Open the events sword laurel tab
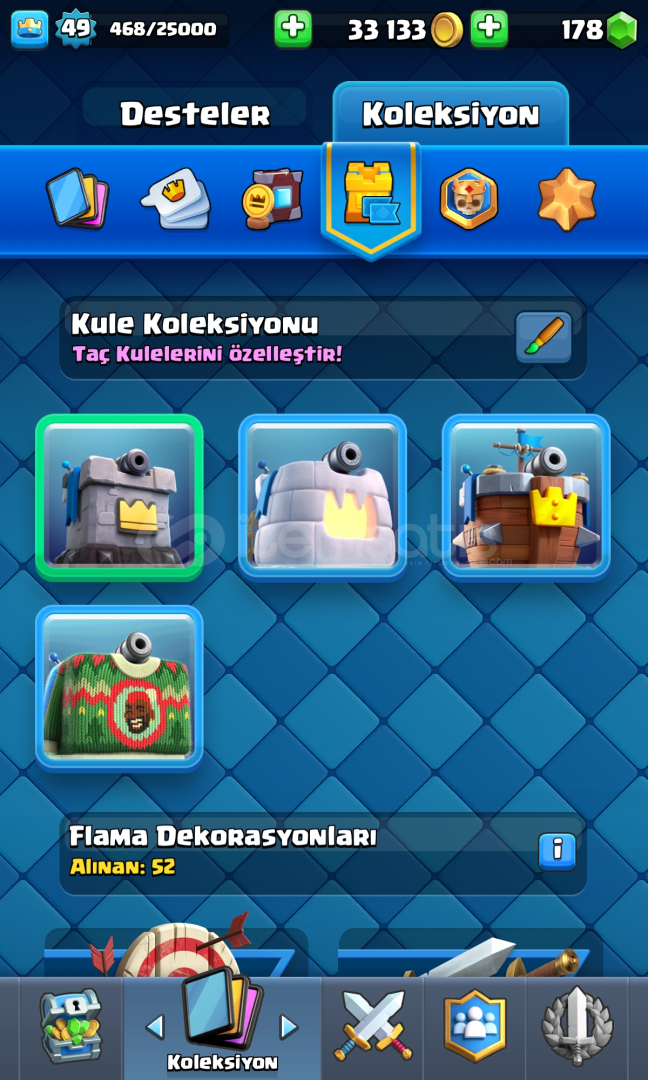This screenshot has width=648, height=1080. (576, 1026)
